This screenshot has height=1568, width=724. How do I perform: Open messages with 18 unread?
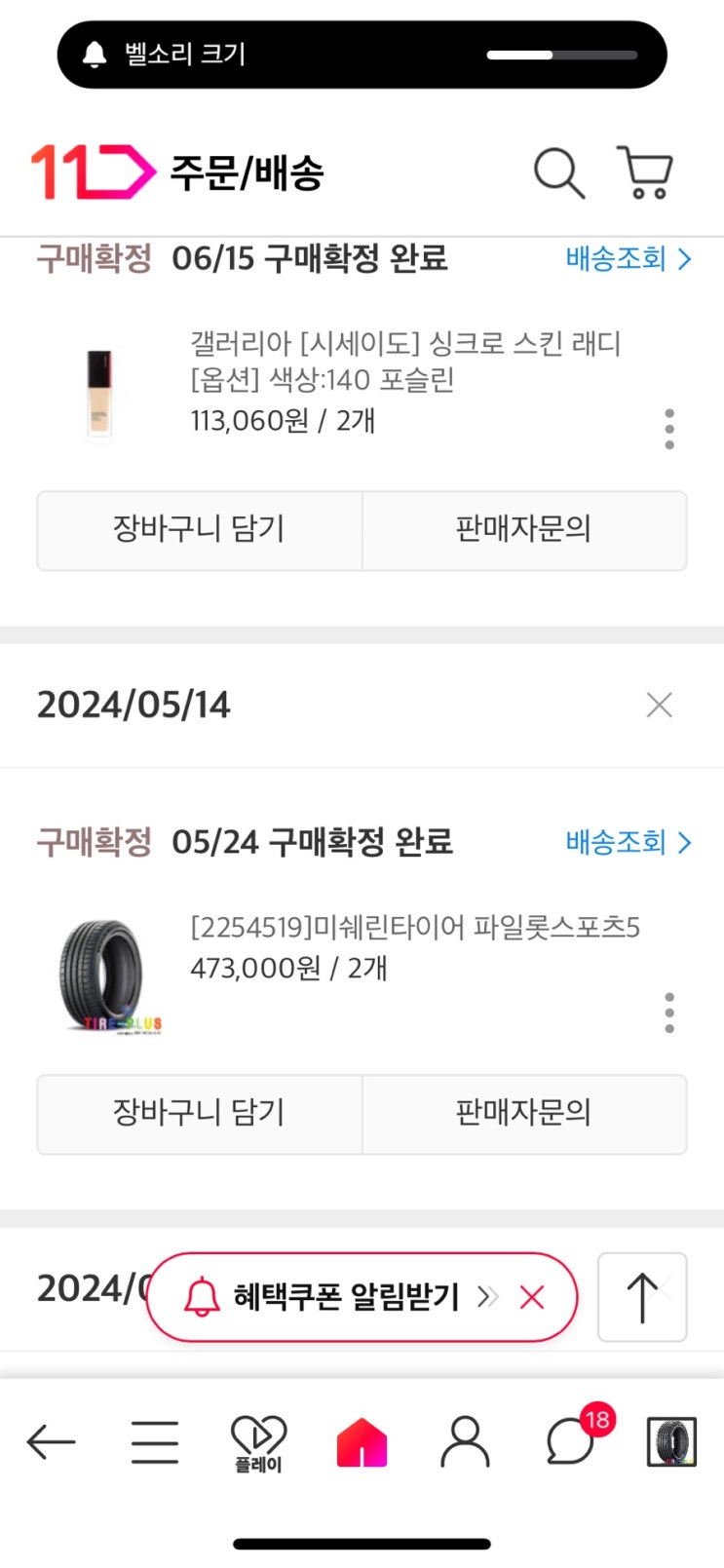[571, 1442]
